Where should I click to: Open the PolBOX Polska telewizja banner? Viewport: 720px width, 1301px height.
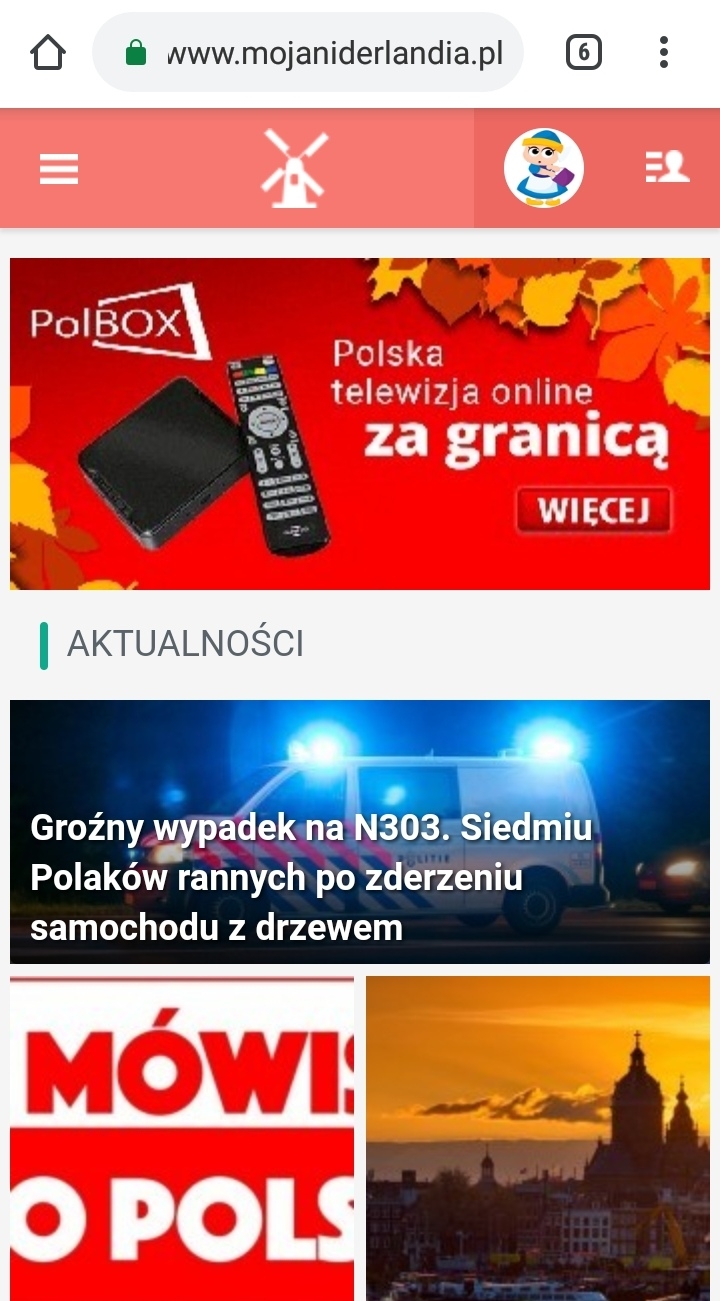click(x=360, y=424)
